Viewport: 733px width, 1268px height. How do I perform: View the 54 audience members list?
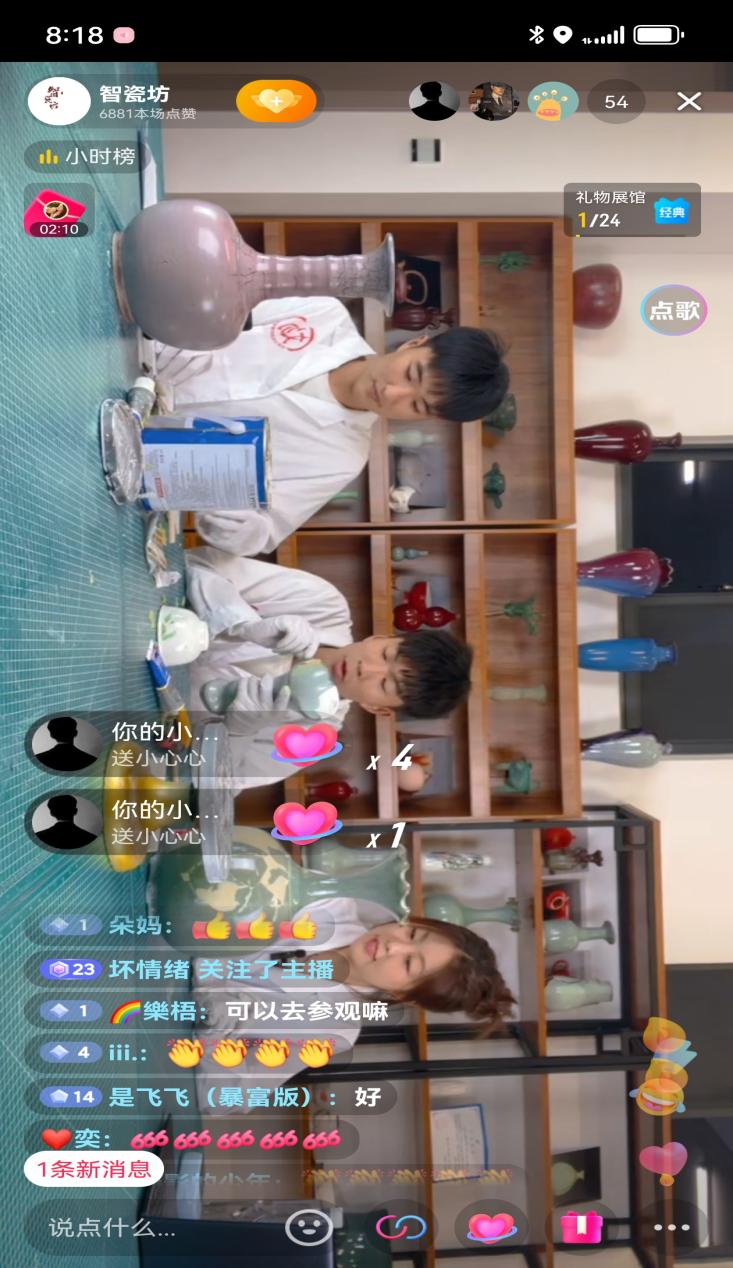[616, 102]
